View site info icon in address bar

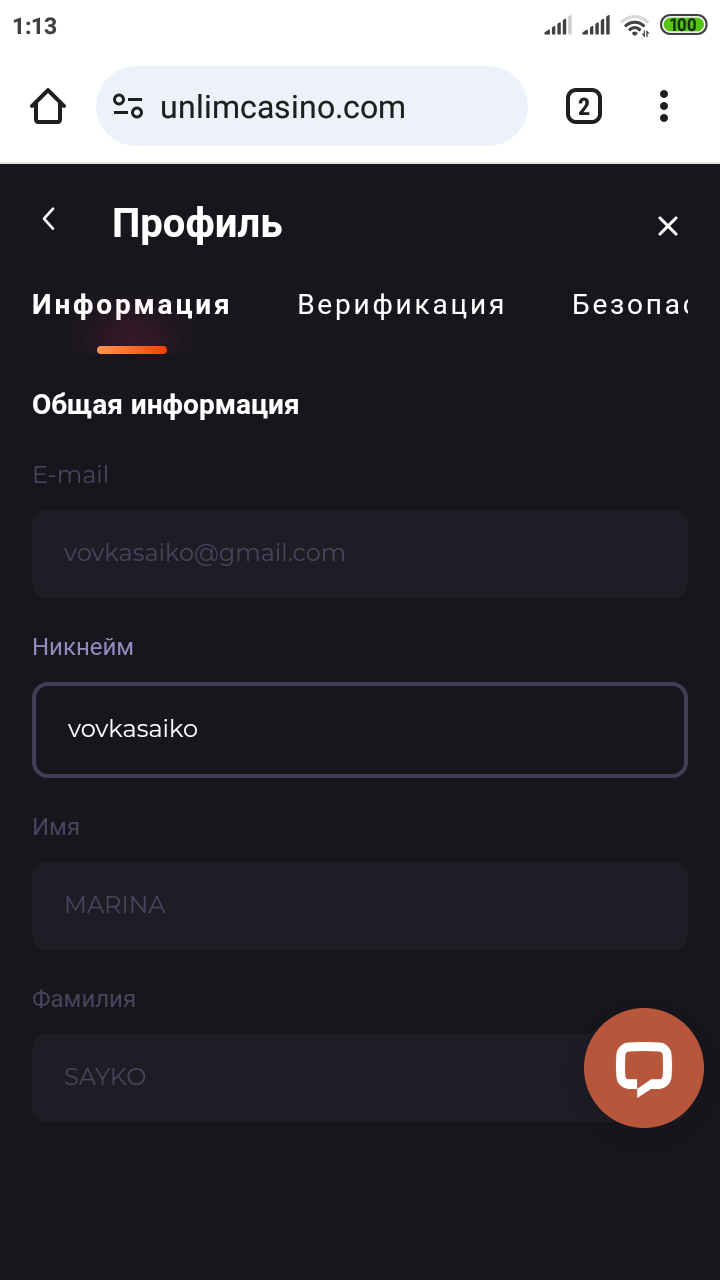point(128,107)
